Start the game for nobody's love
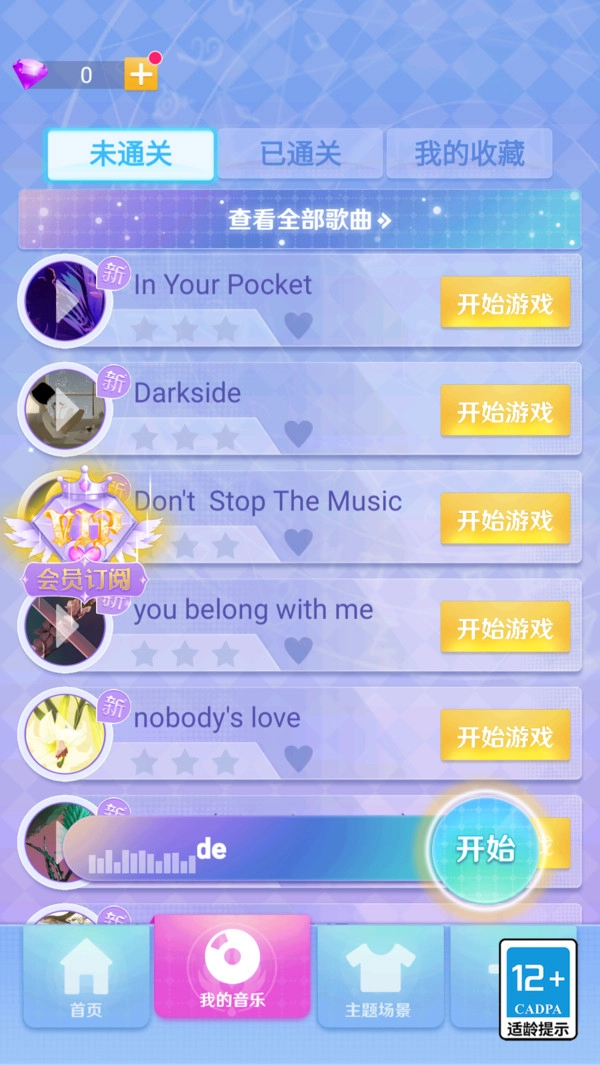Image resolution: width=600 pixels, height=1066 pixels. tap(505, 736)
